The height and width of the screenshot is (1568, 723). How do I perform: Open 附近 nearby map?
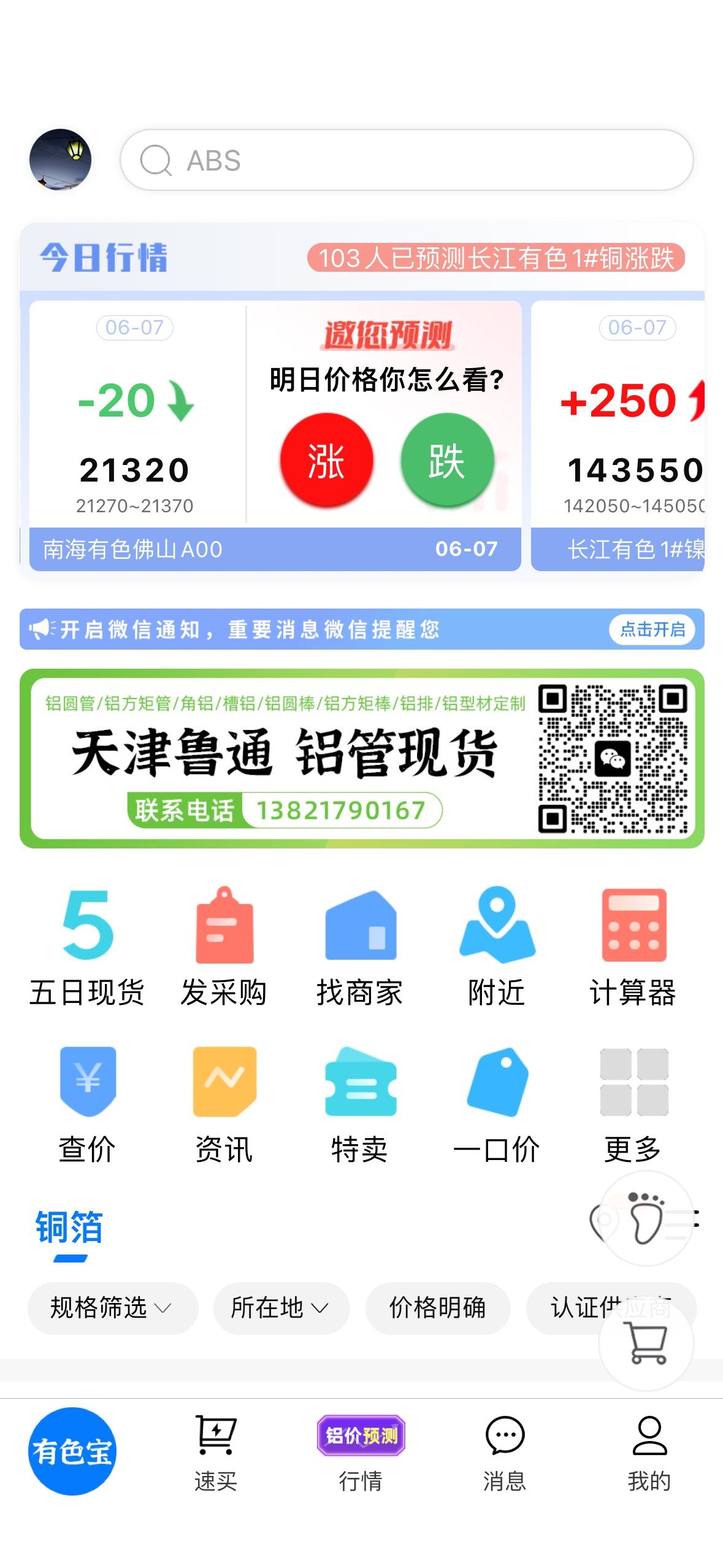(x=497, y=946)
